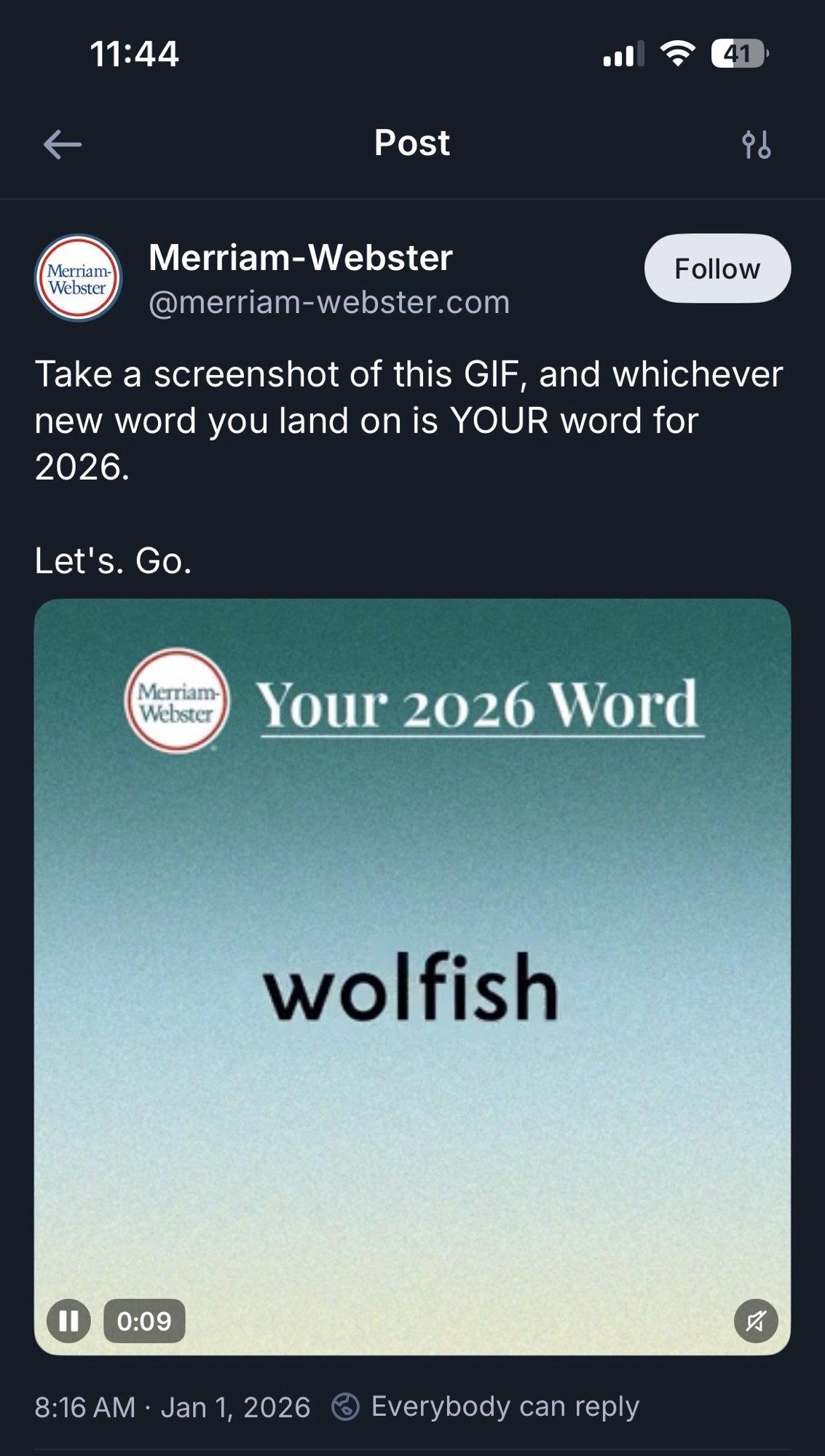
Task: Go back using the arrow icon
Action: (x=63, y=144)
